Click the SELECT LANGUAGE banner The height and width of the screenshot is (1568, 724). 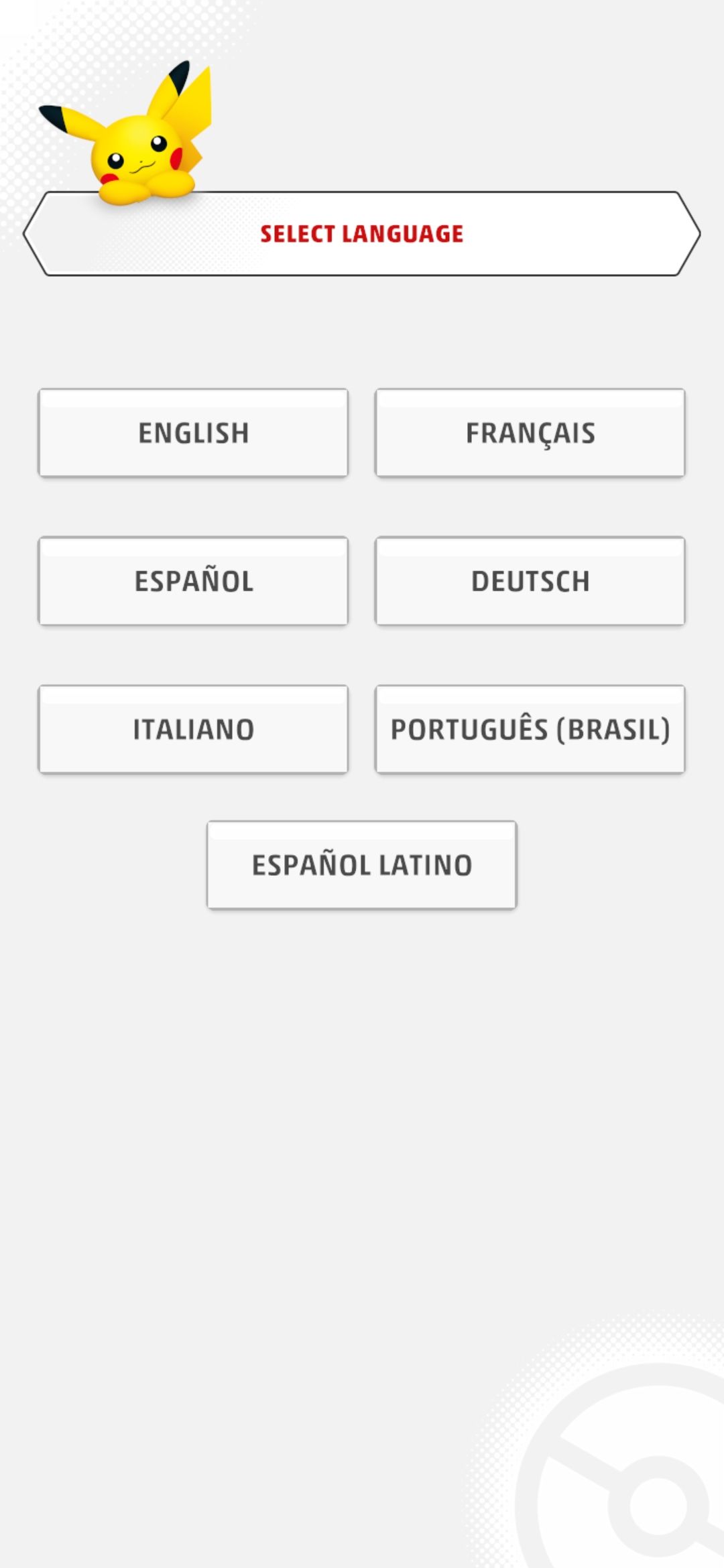(362, 235)
